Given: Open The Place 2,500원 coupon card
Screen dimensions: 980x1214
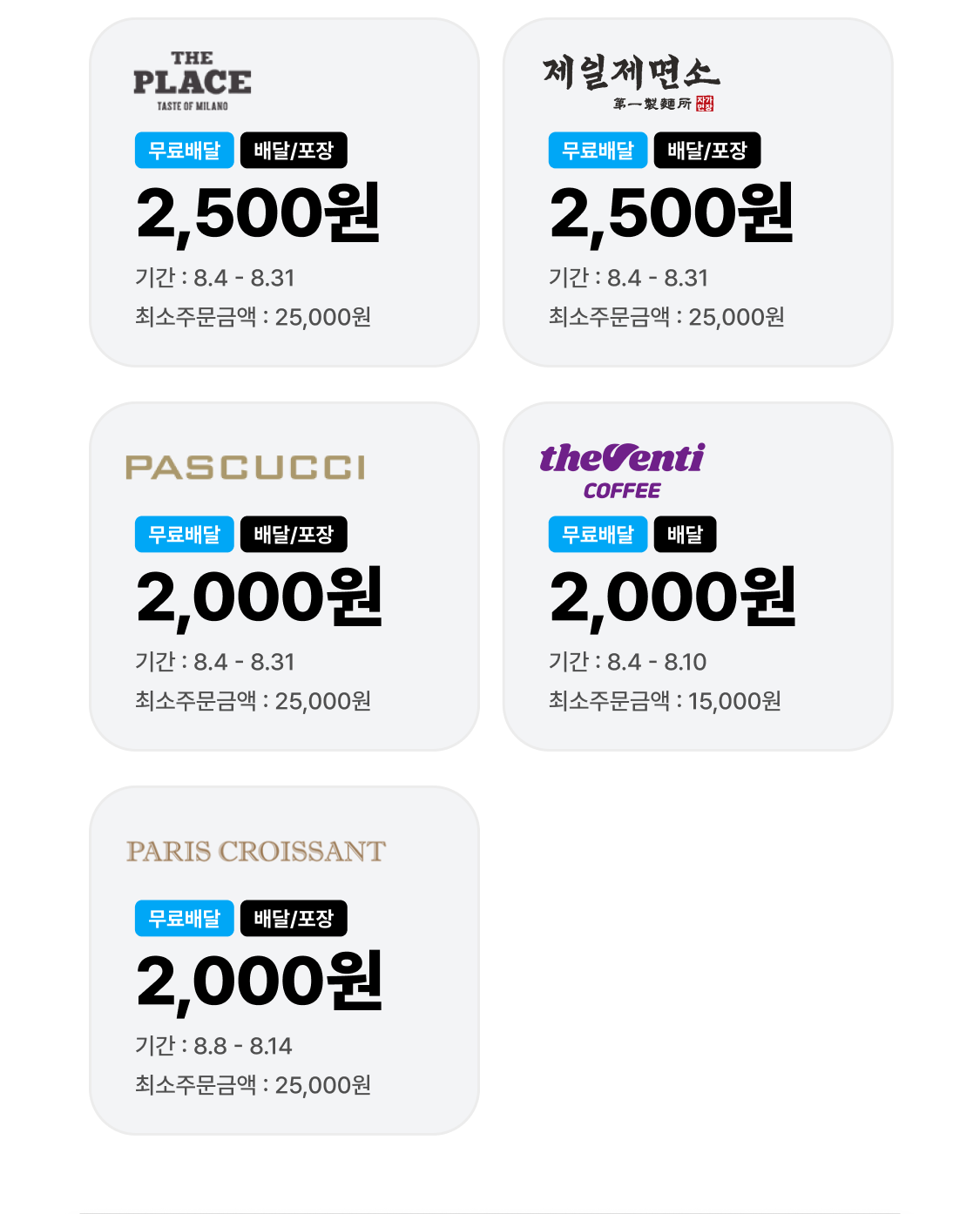Looking at the screenshot, I should [284, 192].
